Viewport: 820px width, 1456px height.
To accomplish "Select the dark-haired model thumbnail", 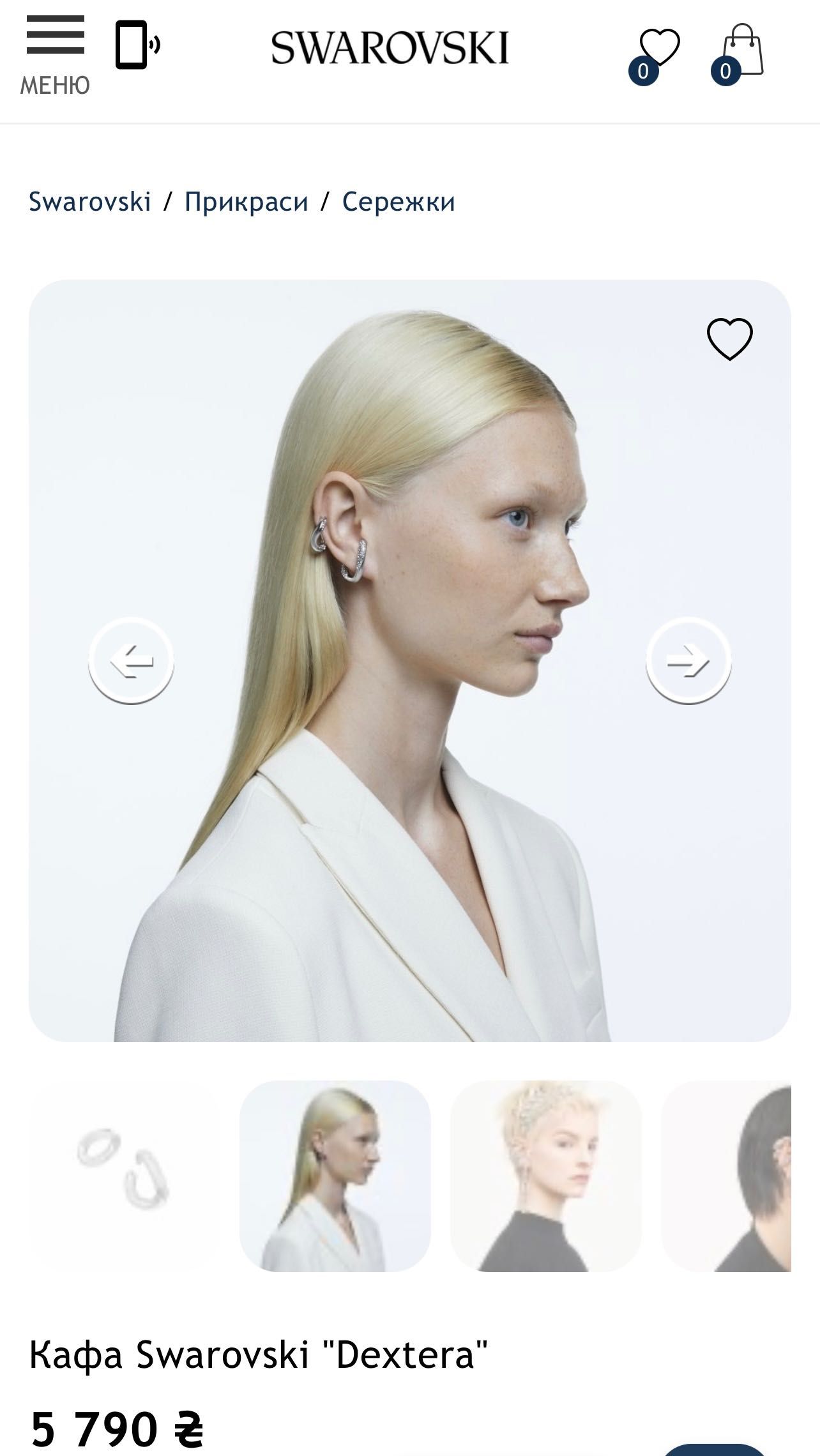I will point(728,1176).
